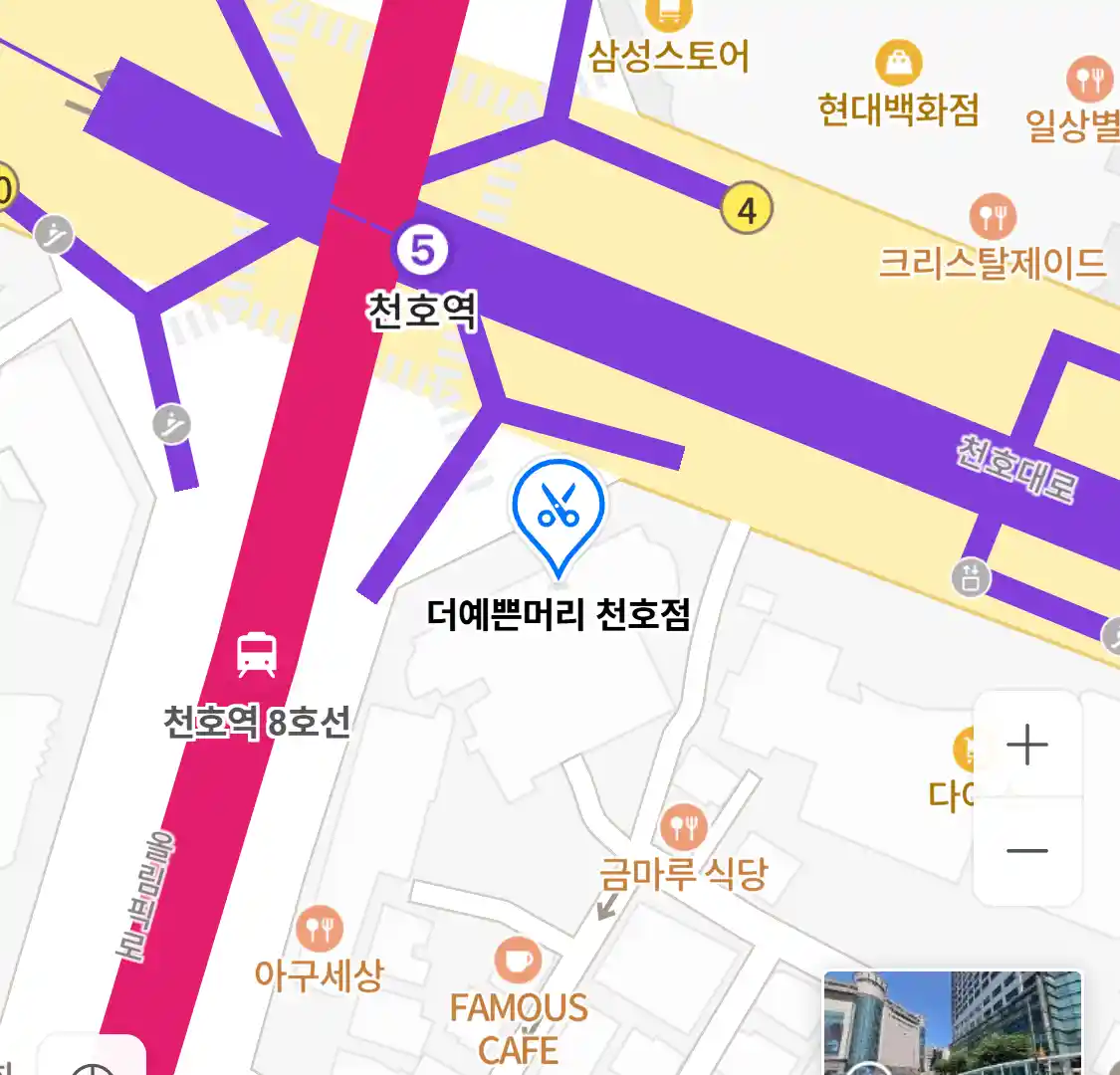Tap the 더예쁜머리 천호점 scissors pin
Viewport: 1120px width, 1075px height.
(x=558, y=510)
